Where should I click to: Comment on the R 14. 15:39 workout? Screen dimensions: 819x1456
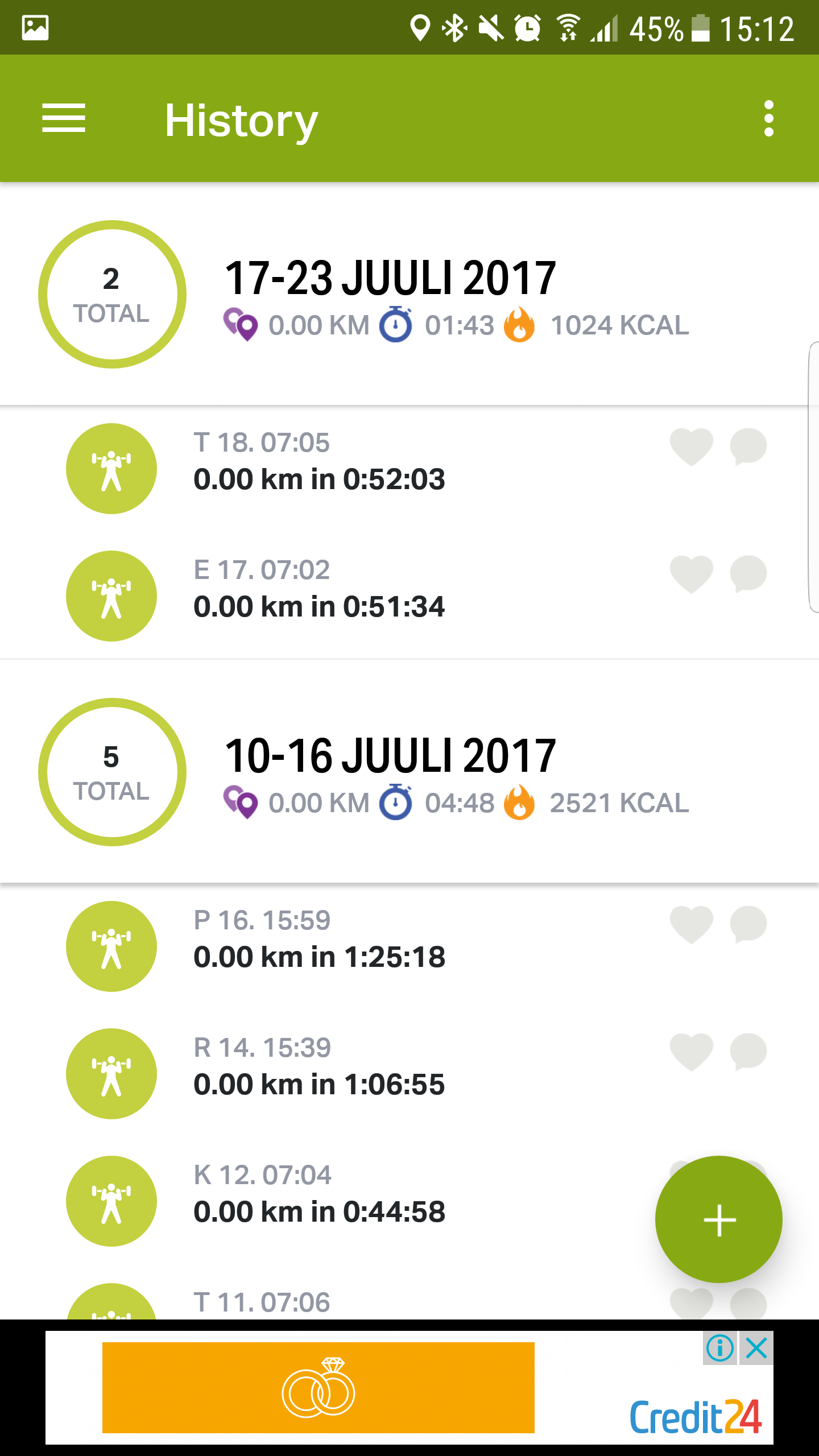(x=748, y=1052)
